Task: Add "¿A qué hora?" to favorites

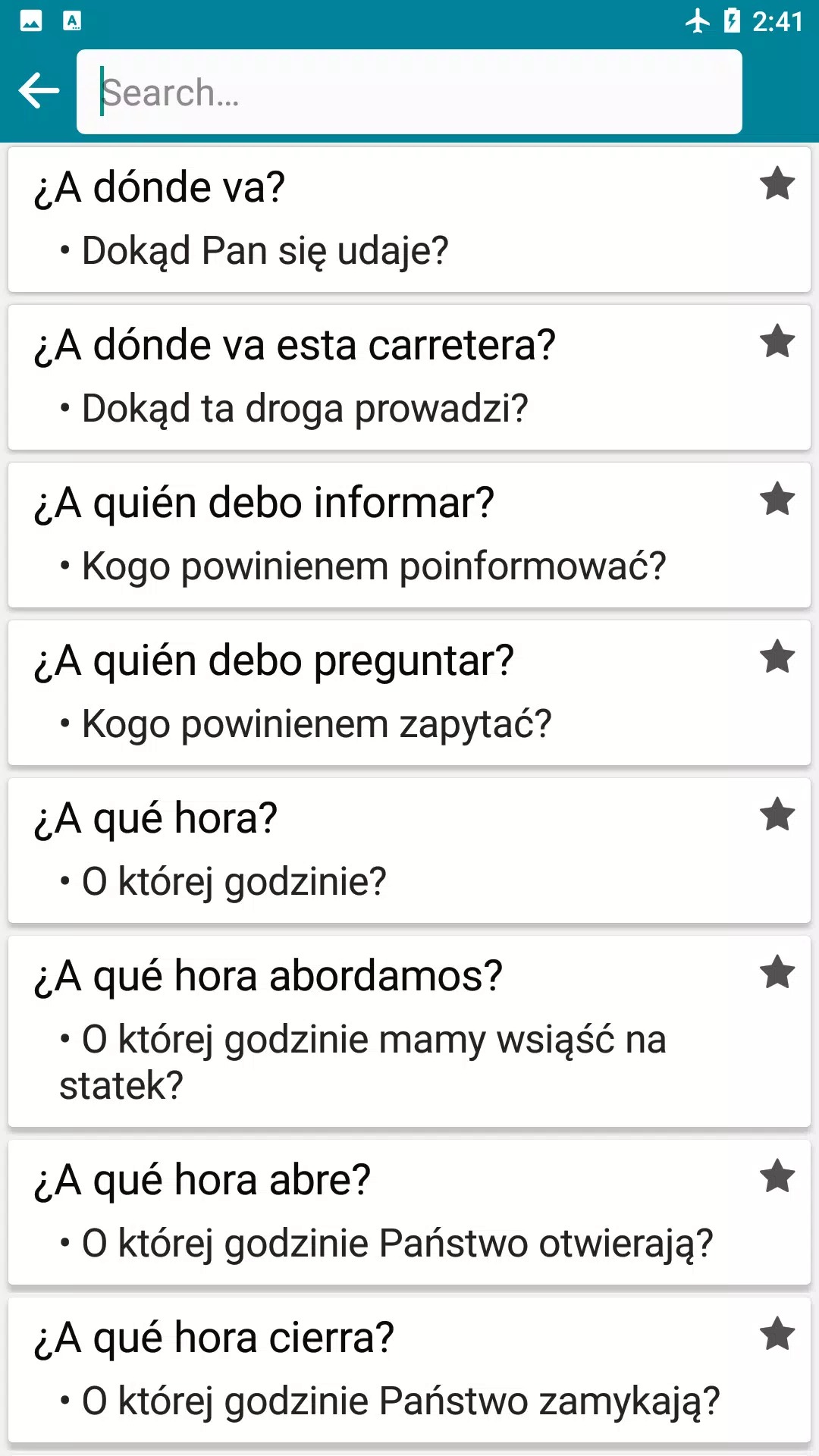Action: tap(777, 815)
